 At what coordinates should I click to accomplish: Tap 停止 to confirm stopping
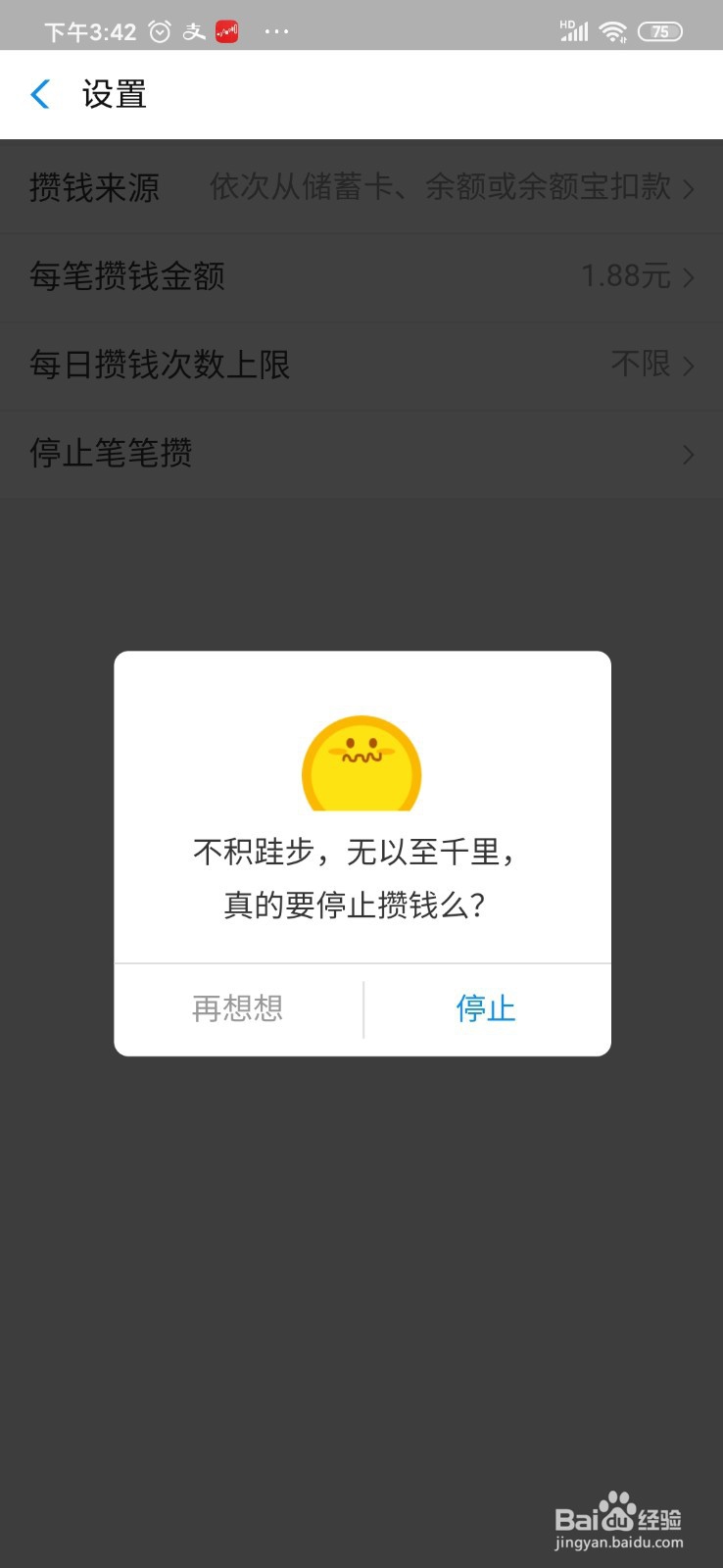click(486, 1008)
